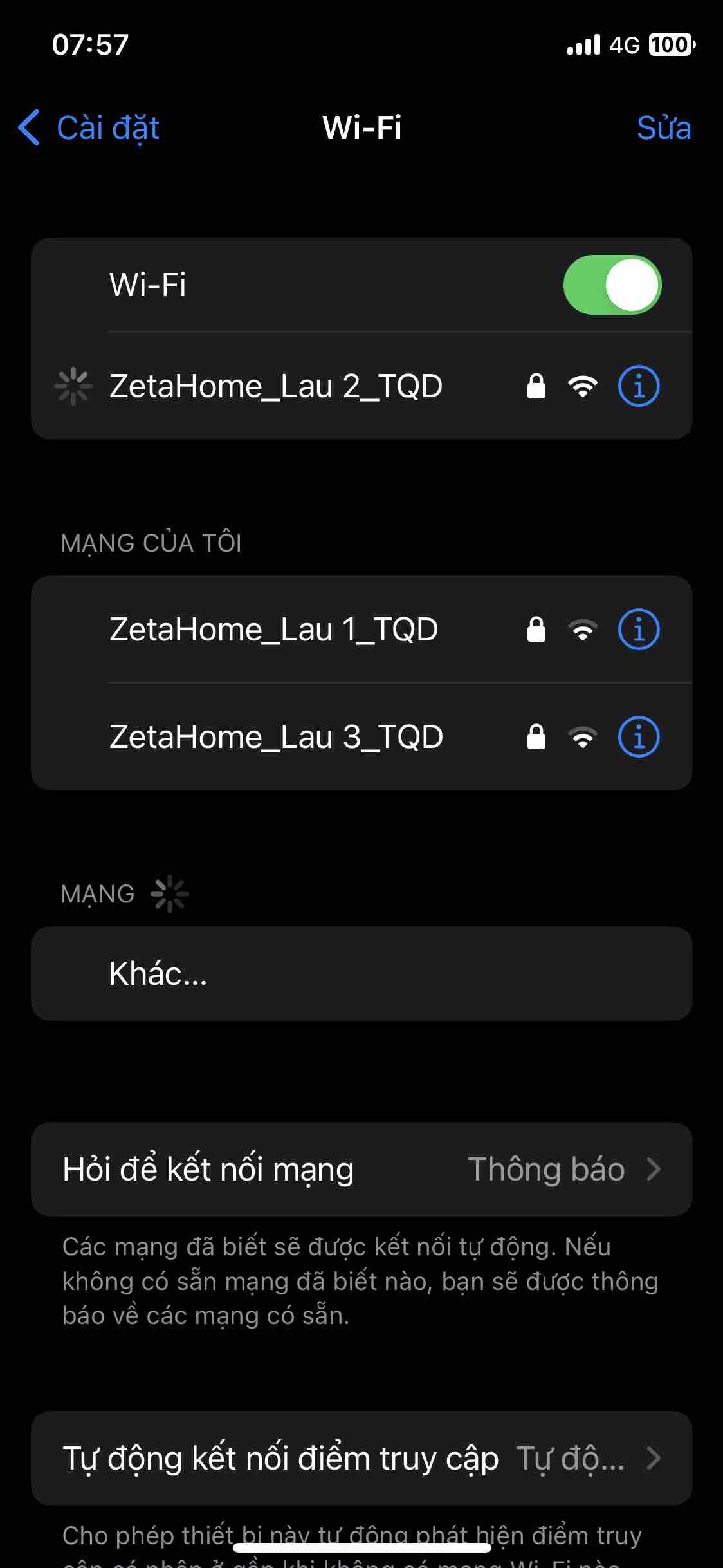
Task: Open info for ZetaHome_Lau 3_TQD
Action: pos(638,737)
